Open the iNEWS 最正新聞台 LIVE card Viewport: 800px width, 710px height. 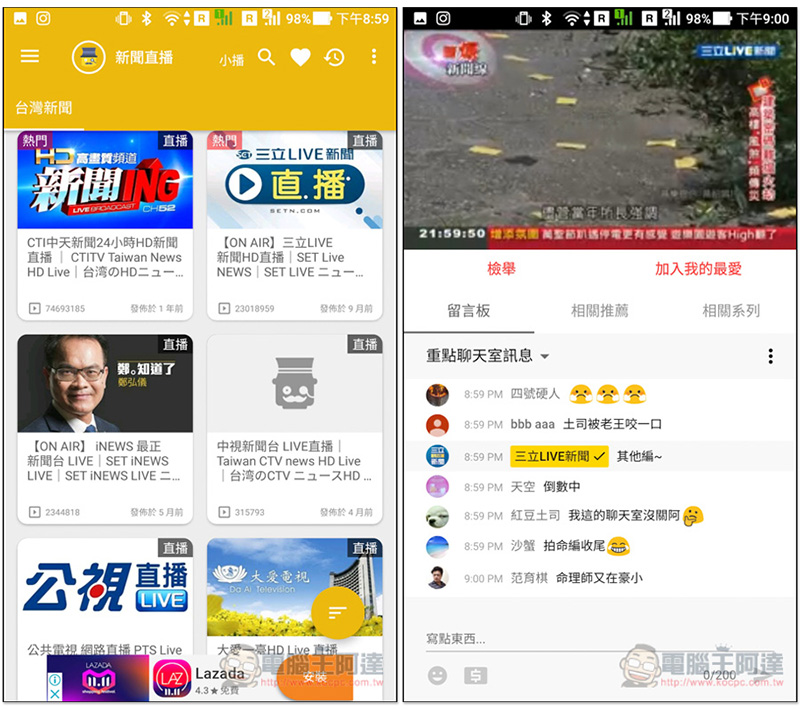point(104,428)
